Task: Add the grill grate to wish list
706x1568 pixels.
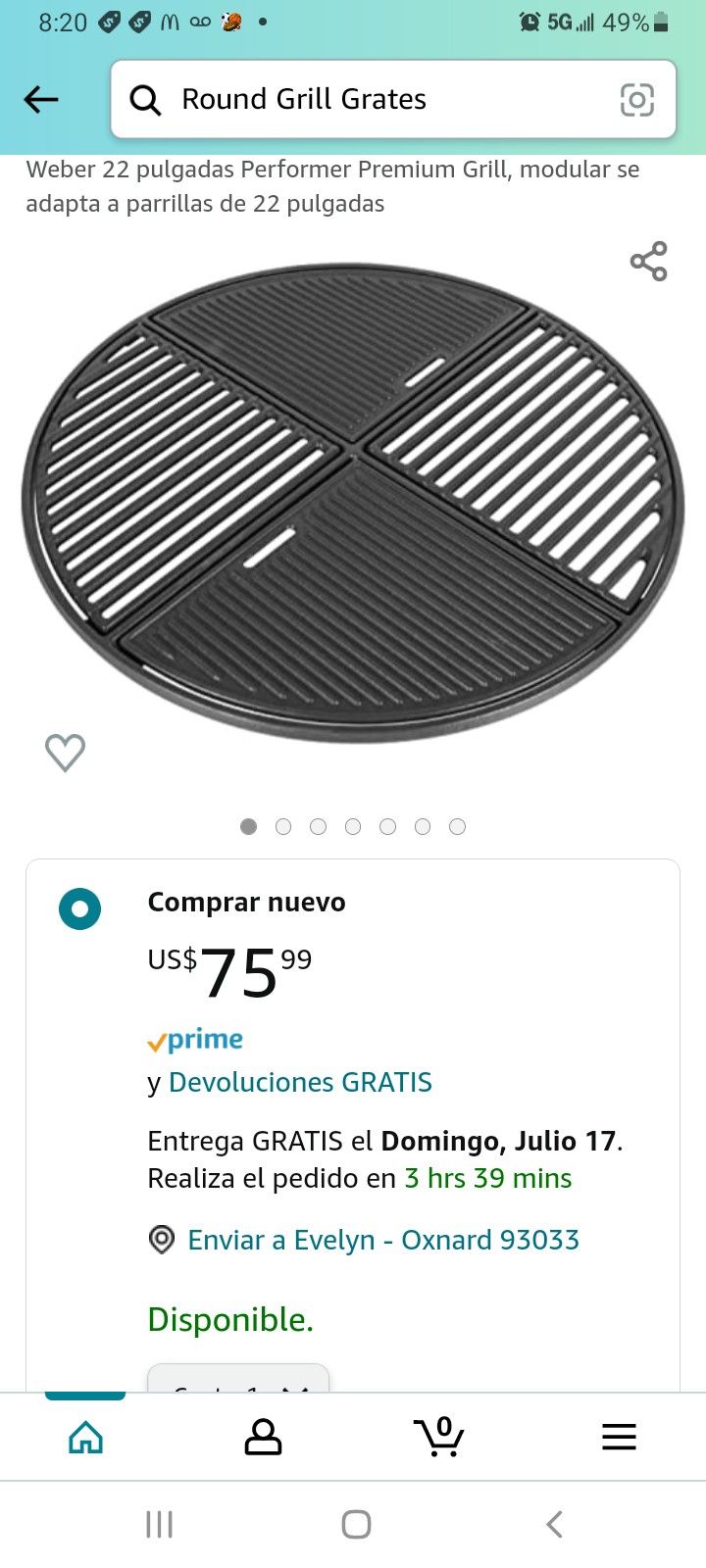Action: 66,753
